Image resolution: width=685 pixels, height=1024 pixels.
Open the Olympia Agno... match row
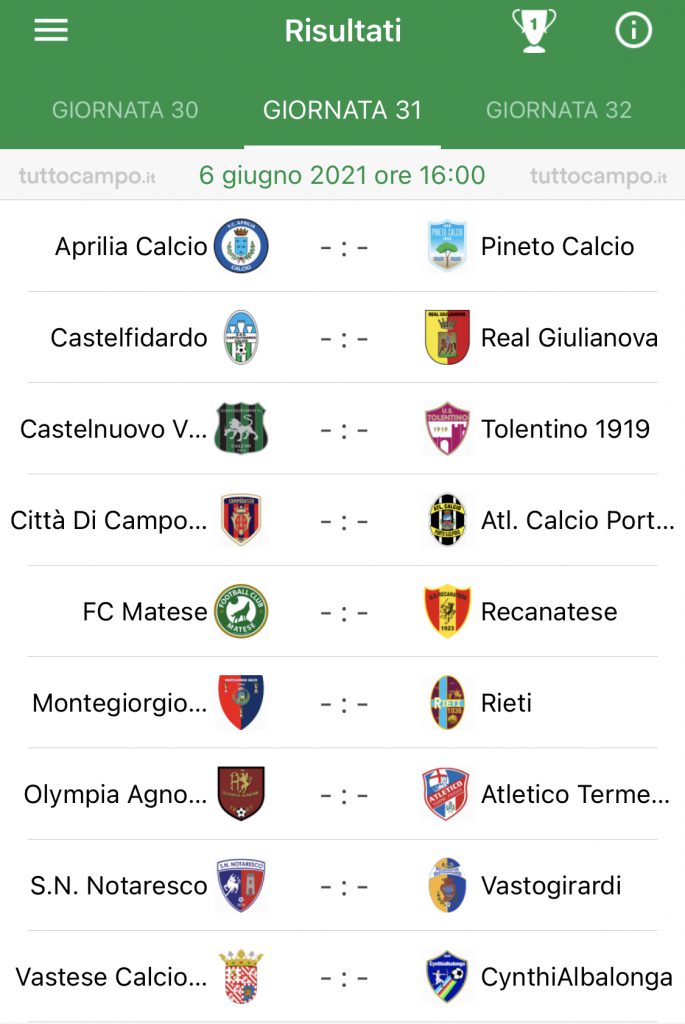(x=342, y=794)
